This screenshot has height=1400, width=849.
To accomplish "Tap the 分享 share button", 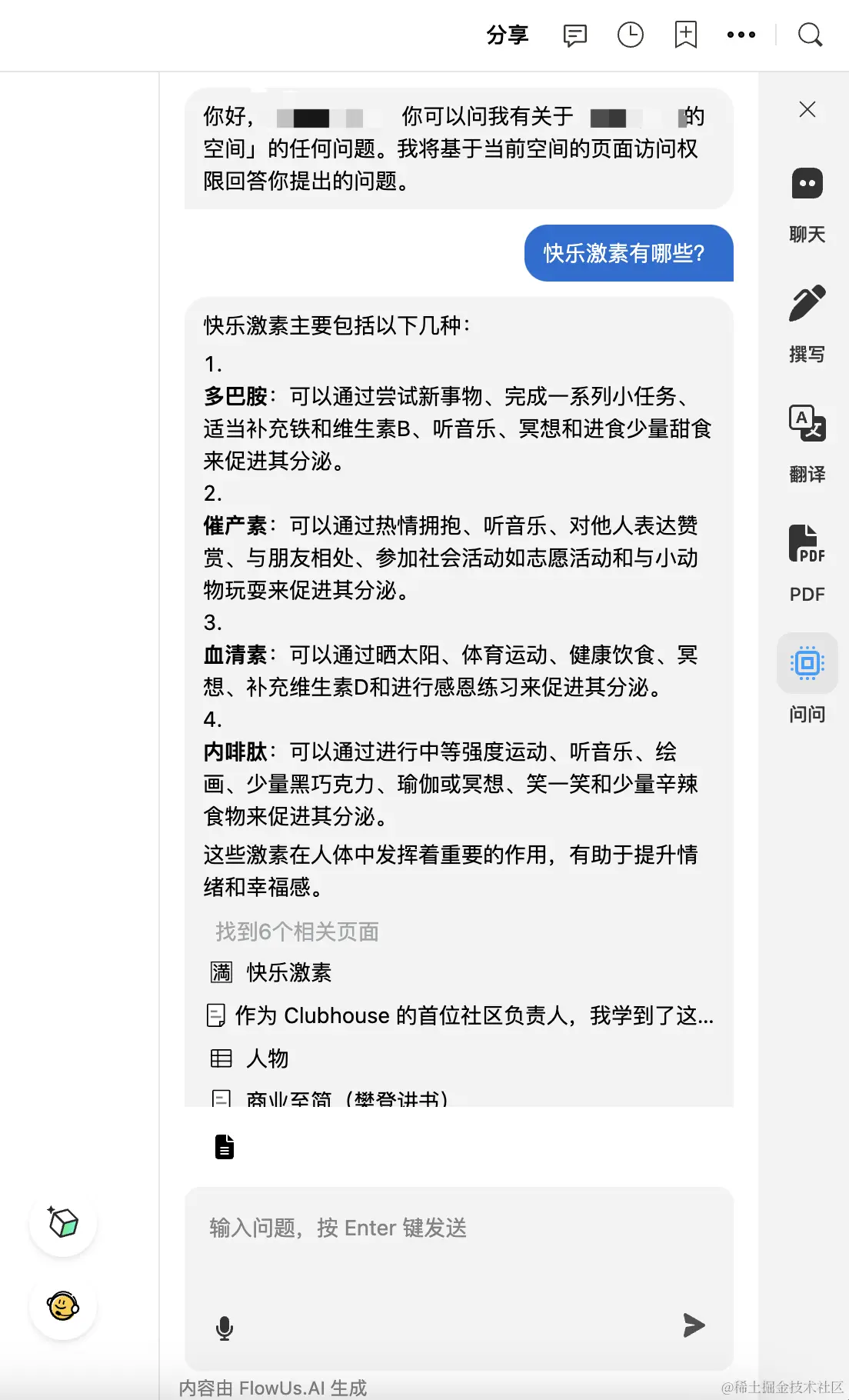I will (x=508, y=35).
